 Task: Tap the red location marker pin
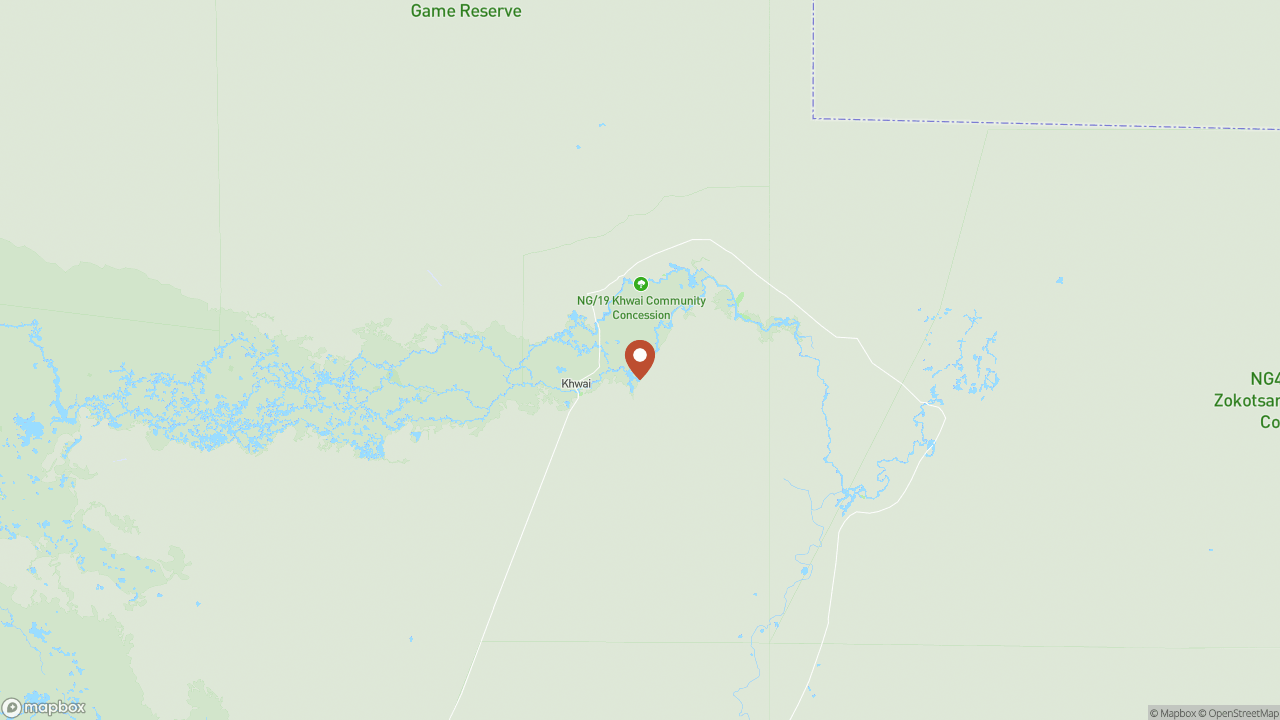click(x=640, y=358)
